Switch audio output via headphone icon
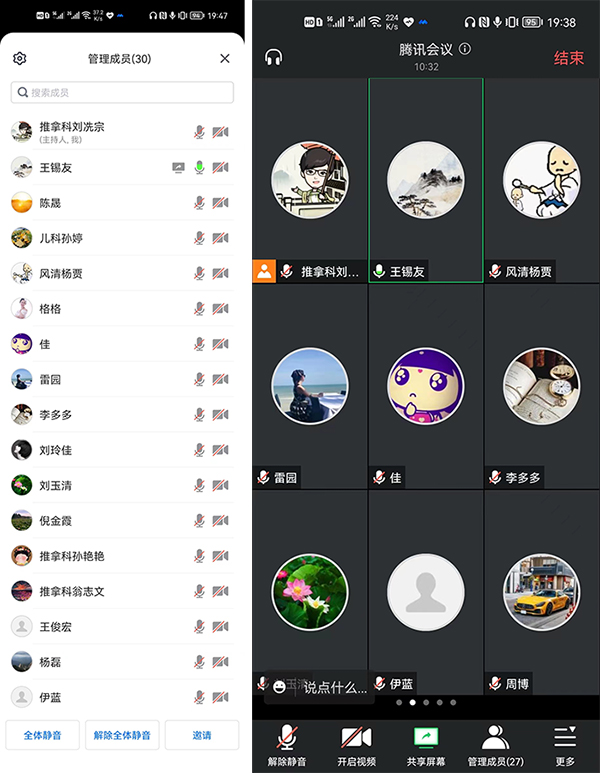The width and height of the screenshot is (600, 773). coord(273,58)
